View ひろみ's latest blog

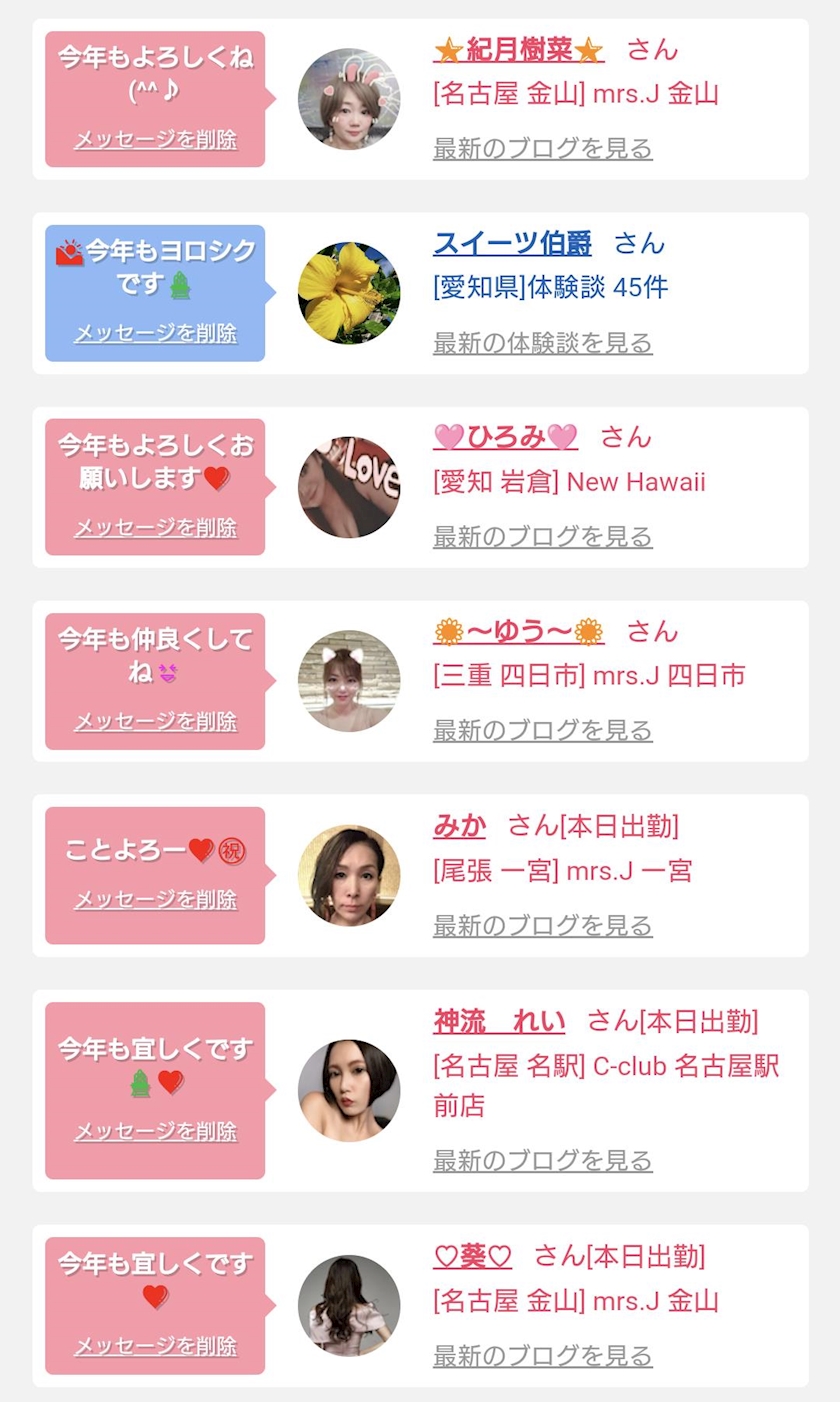pyautogui.click(x=542, y=537)
